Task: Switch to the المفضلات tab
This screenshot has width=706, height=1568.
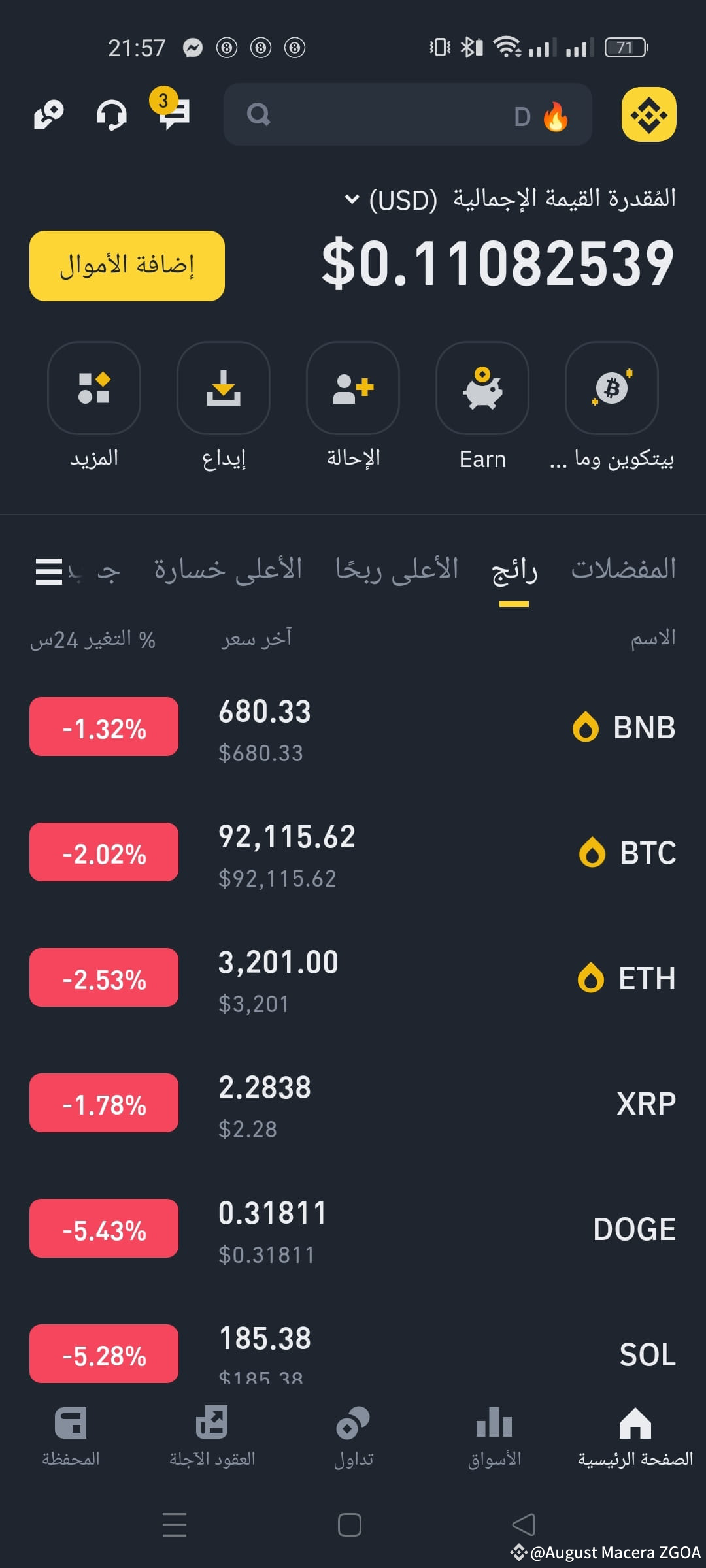Action: (624, 570)
